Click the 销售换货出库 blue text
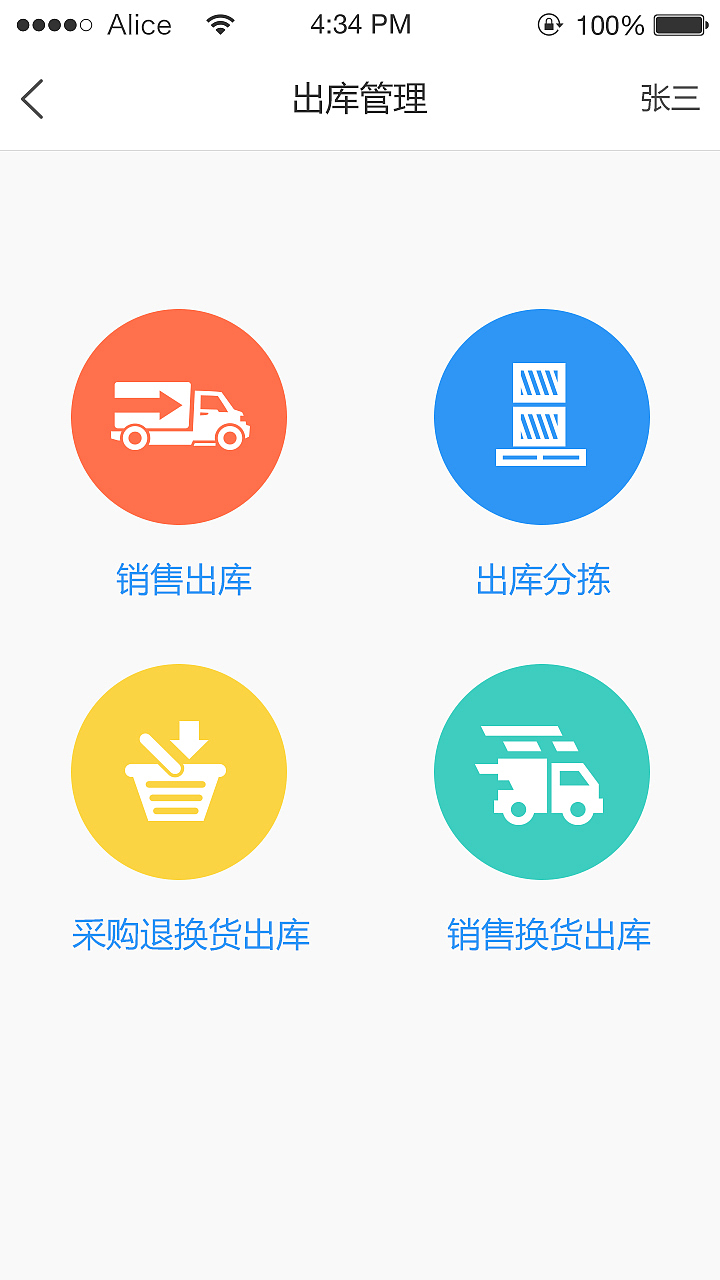This screenshot has width=720, height=1280. pos(548,934)
